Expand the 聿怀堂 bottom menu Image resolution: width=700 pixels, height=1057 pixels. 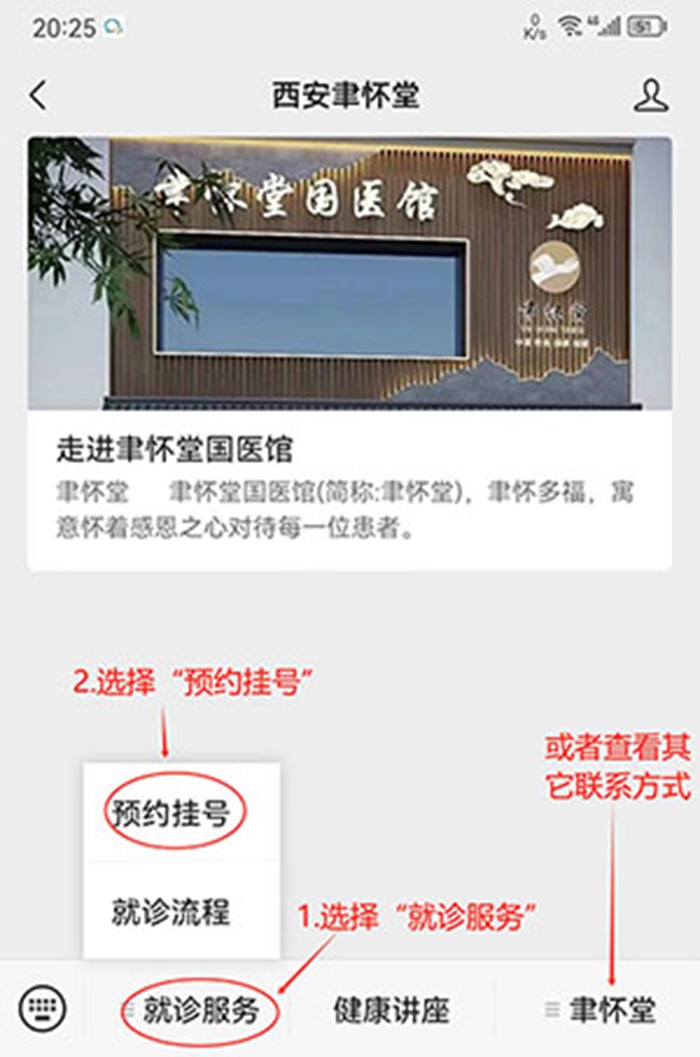pyautogui.click(x=600, y=1009)
